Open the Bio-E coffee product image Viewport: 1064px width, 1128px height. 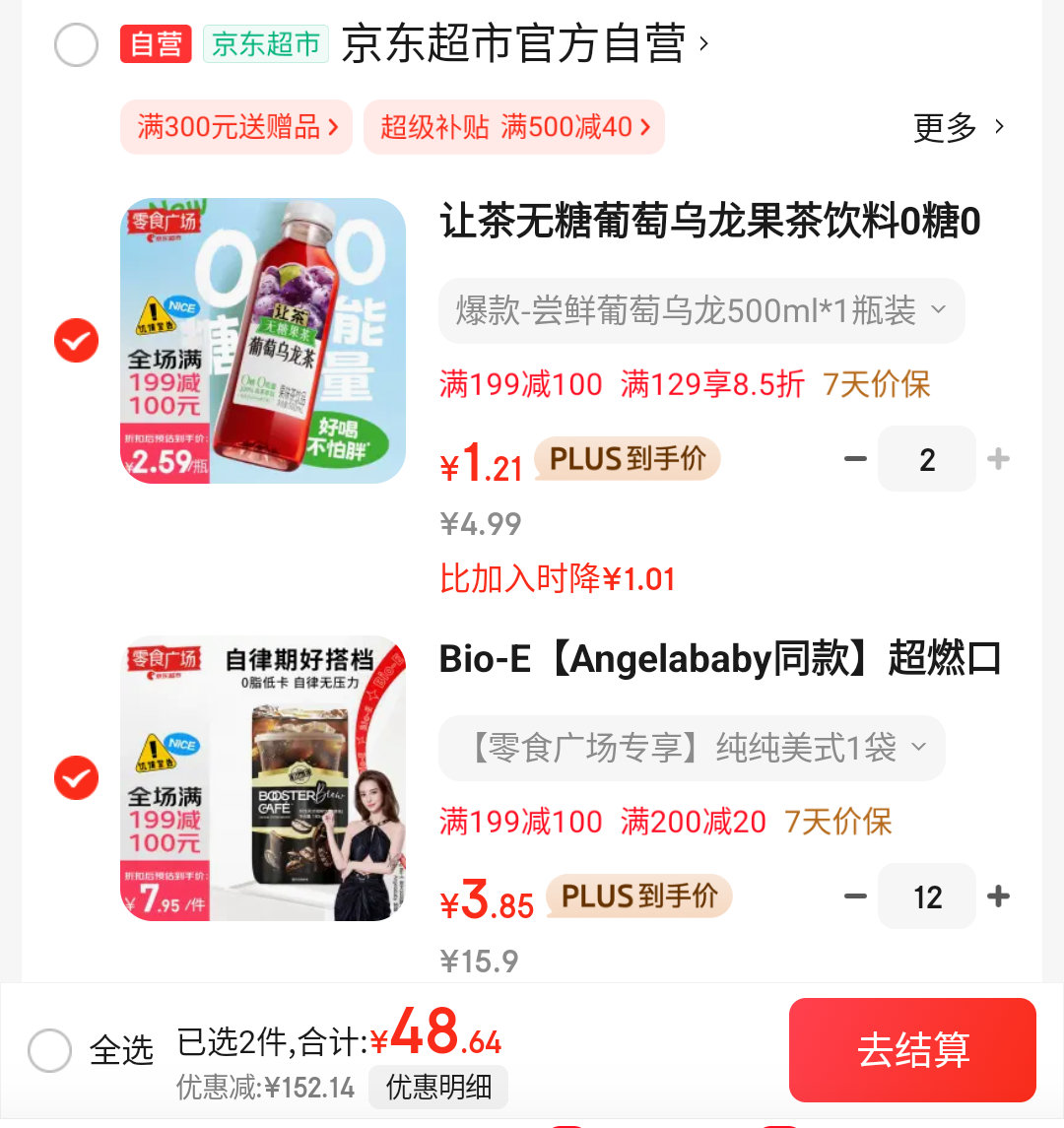click(263, 778)
